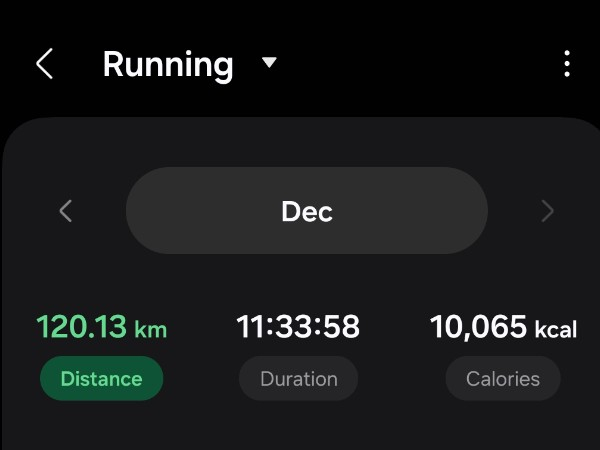600x450 pixels.
Task: Switch to the Calories chip
Action: pyautogui.click(x=503, y=379)
